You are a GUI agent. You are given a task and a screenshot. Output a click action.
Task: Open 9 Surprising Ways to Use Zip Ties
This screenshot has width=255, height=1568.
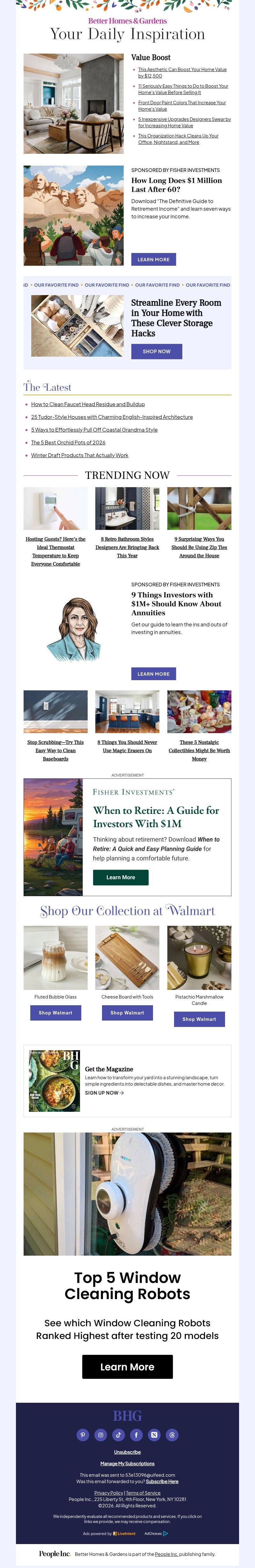click(x=199, y=547)
